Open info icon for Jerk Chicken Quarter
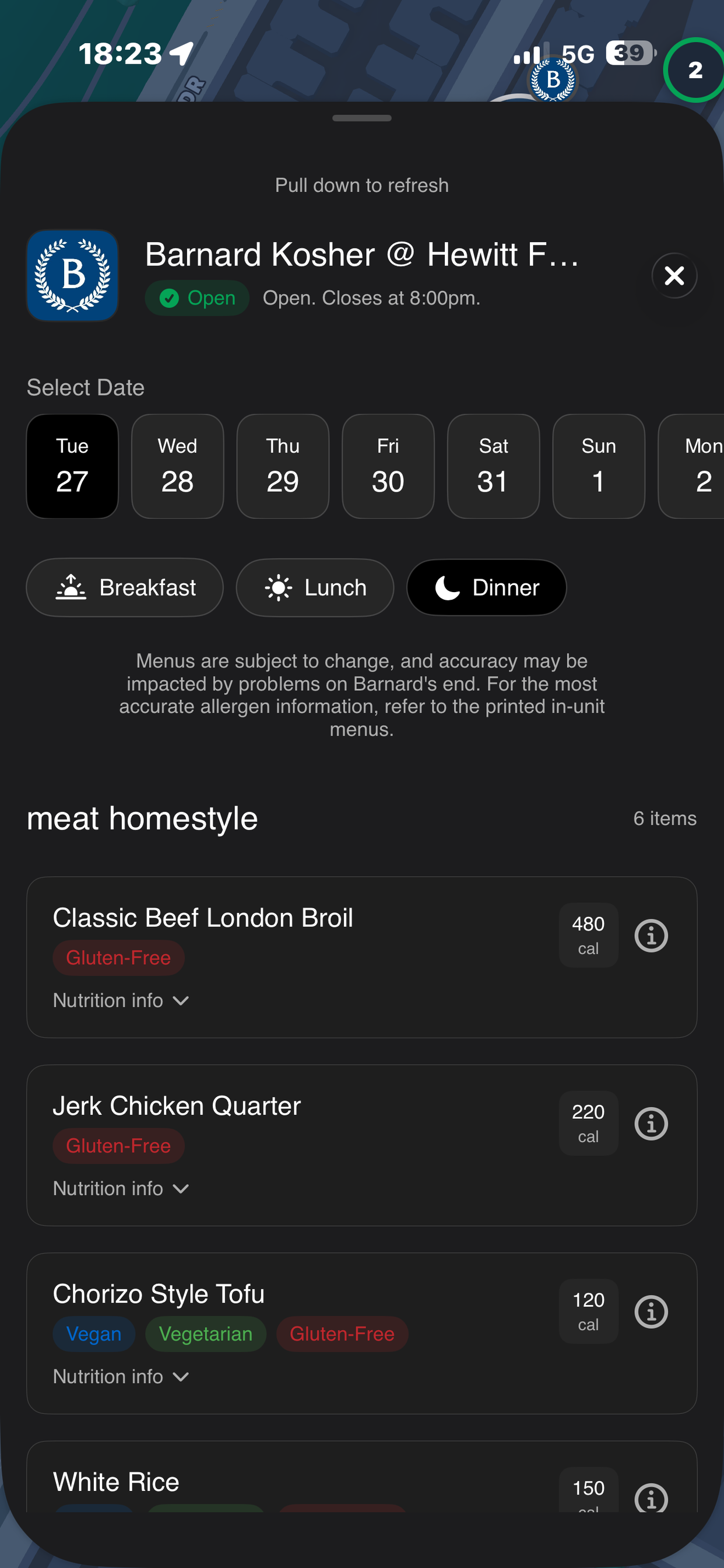Image resolution: width=724 pixels, height=1568 pixels. [x=651, y=1123]
